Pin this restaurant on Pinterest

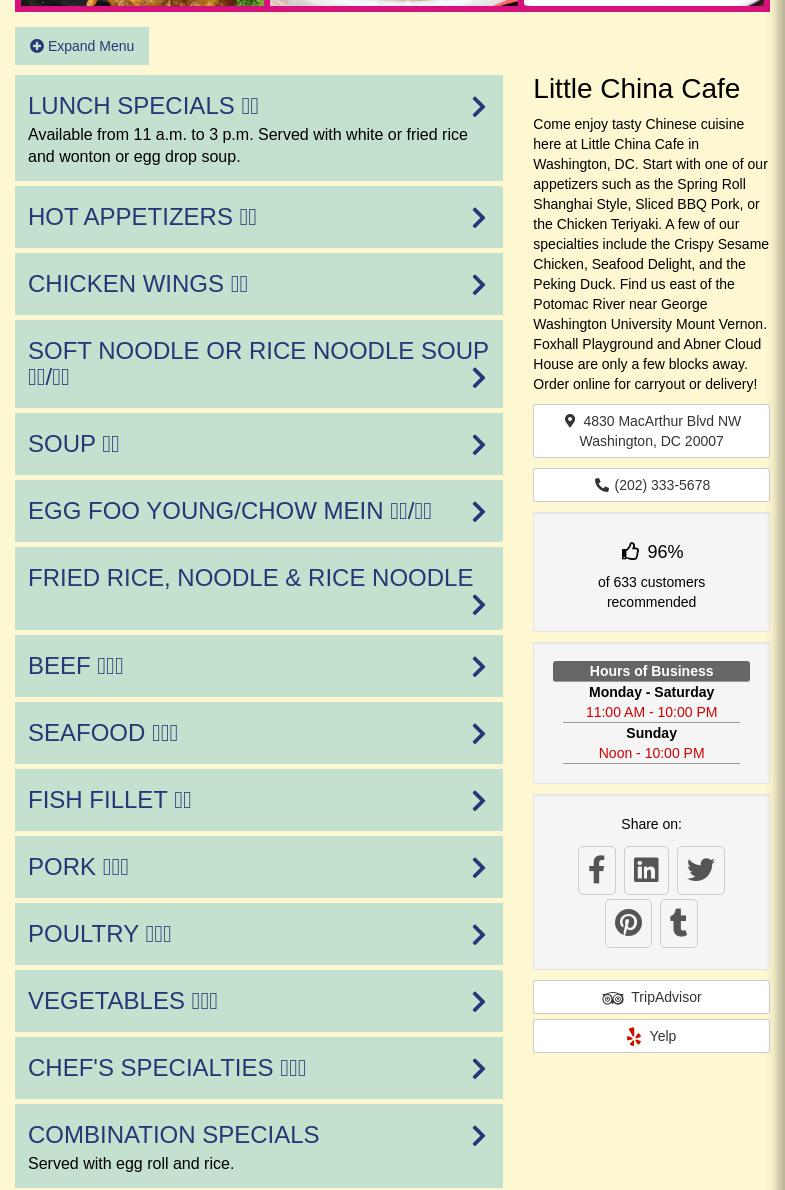[628, 923]
